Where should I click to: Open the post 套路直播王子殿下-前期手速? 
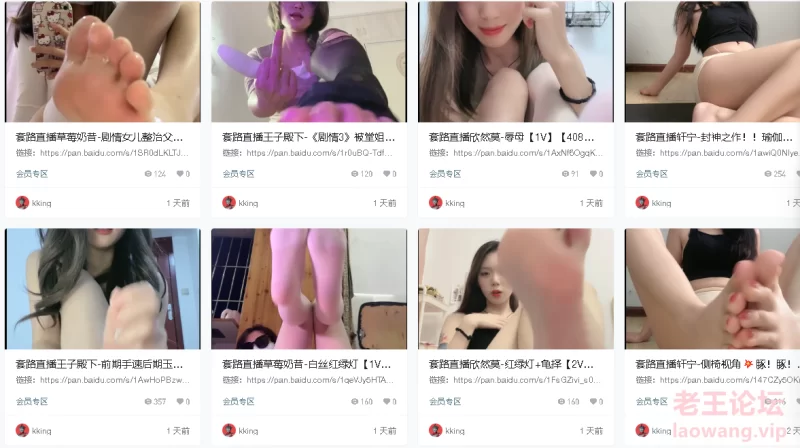coord(99,365)
